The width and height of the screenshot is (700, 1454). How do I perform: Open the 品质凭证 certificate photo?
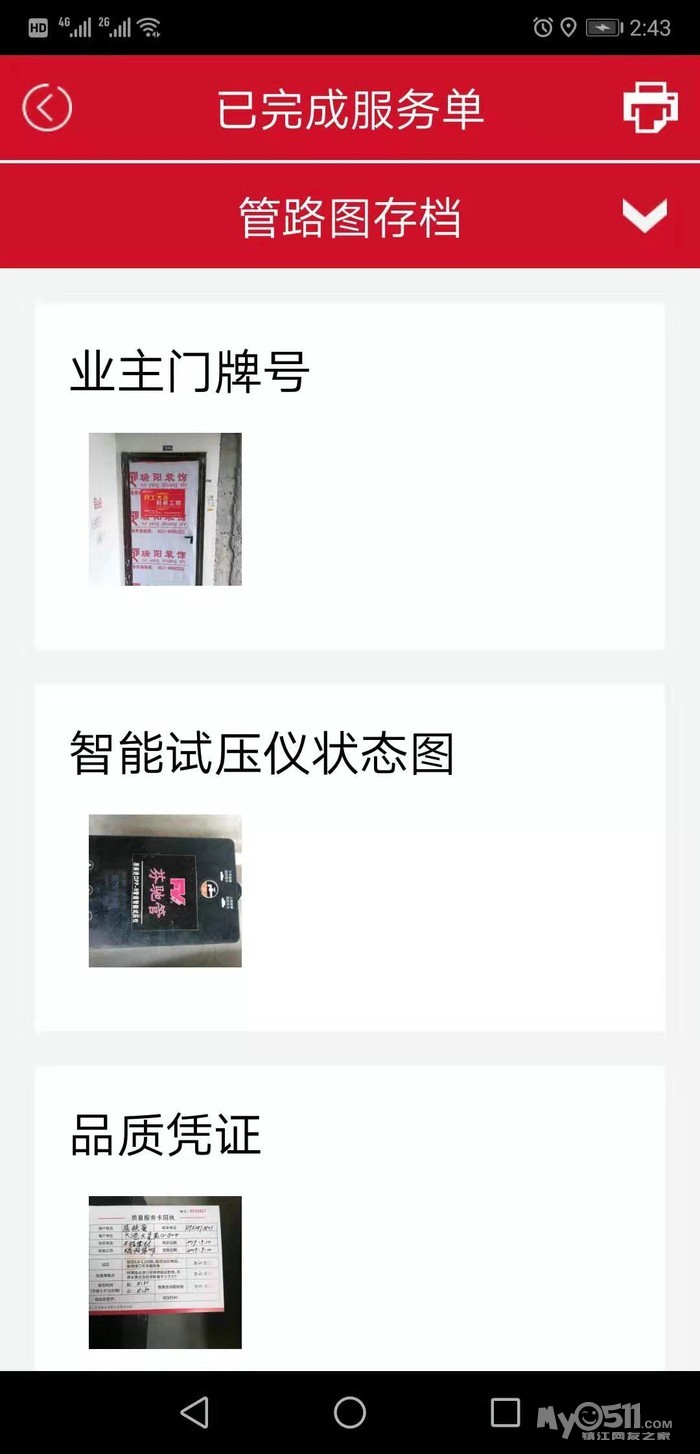coord(165,1272)
